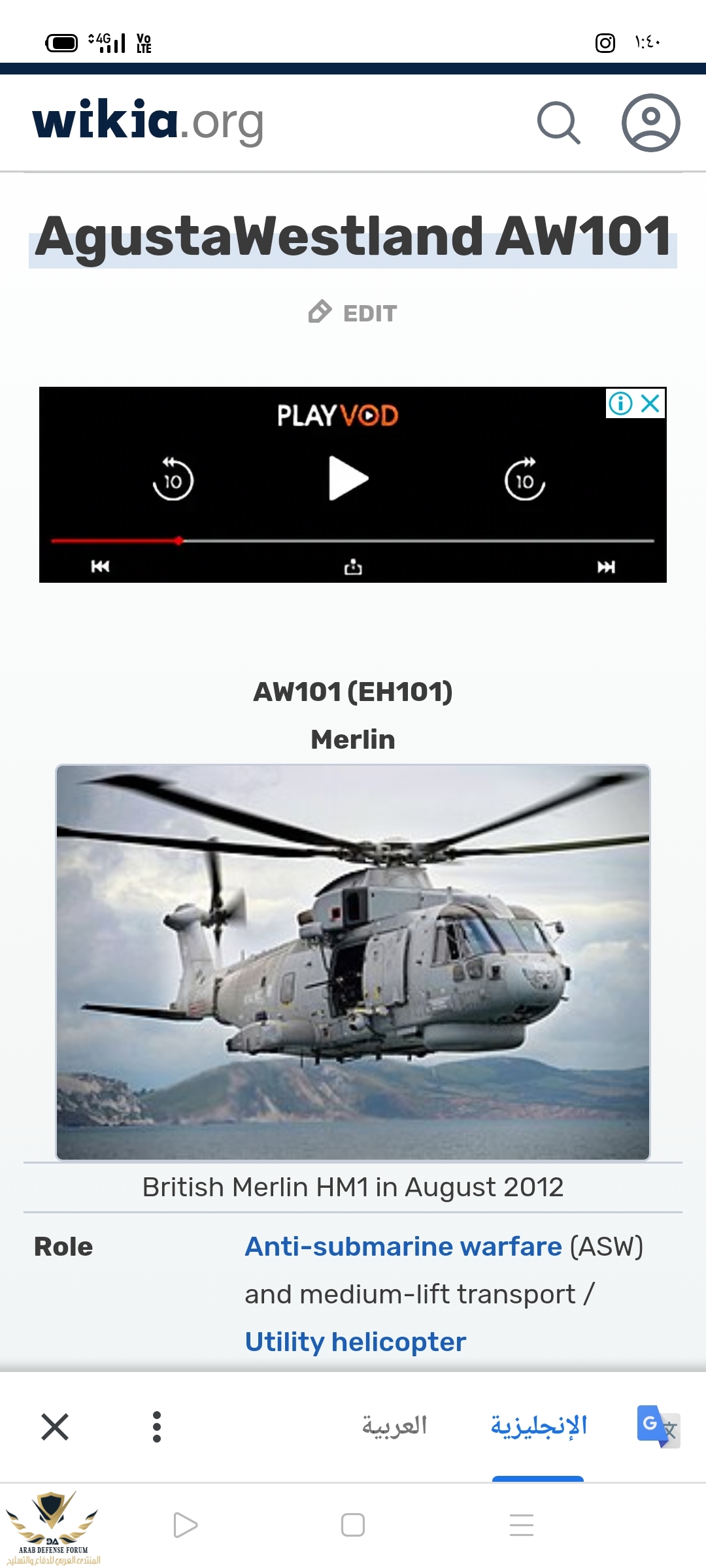This screenshot has width=706, height=1568.
Task: Skip forward 10 seconds in video
Action: pos(525,480)
